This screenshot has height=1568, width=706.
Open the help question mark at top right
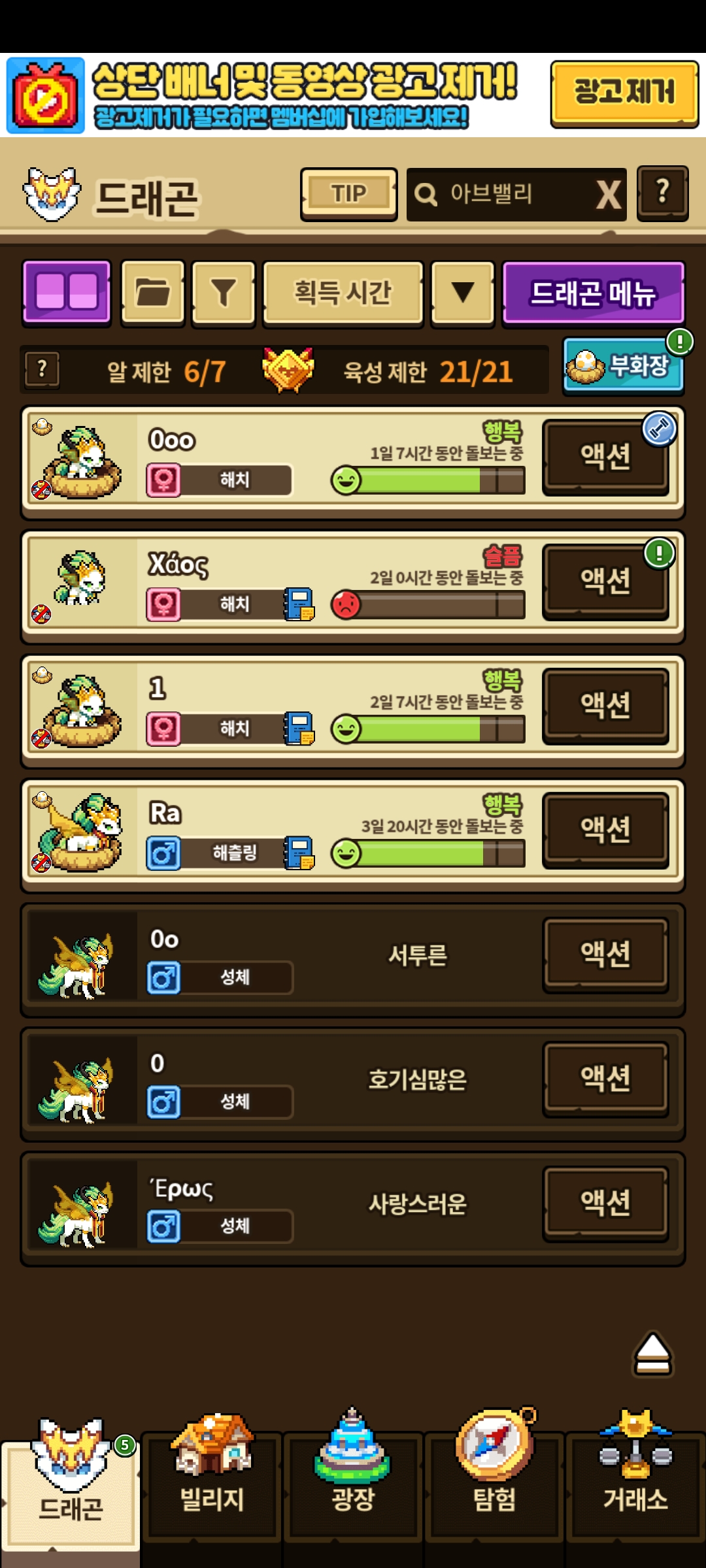pyautogui.click(x=662, y=193)
